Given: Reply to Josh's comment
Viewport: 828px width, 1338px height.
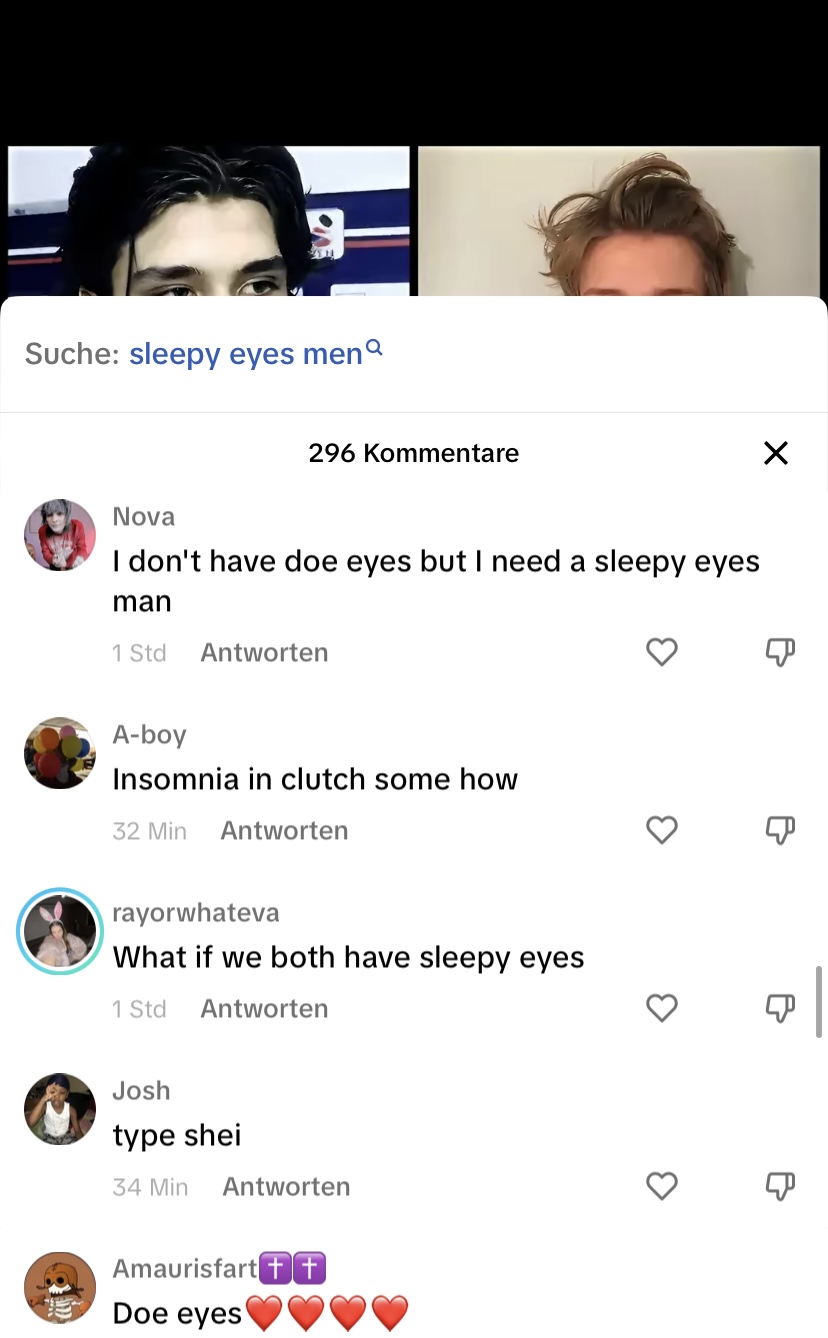Looking at the screenshot, I should (286, 1186).
